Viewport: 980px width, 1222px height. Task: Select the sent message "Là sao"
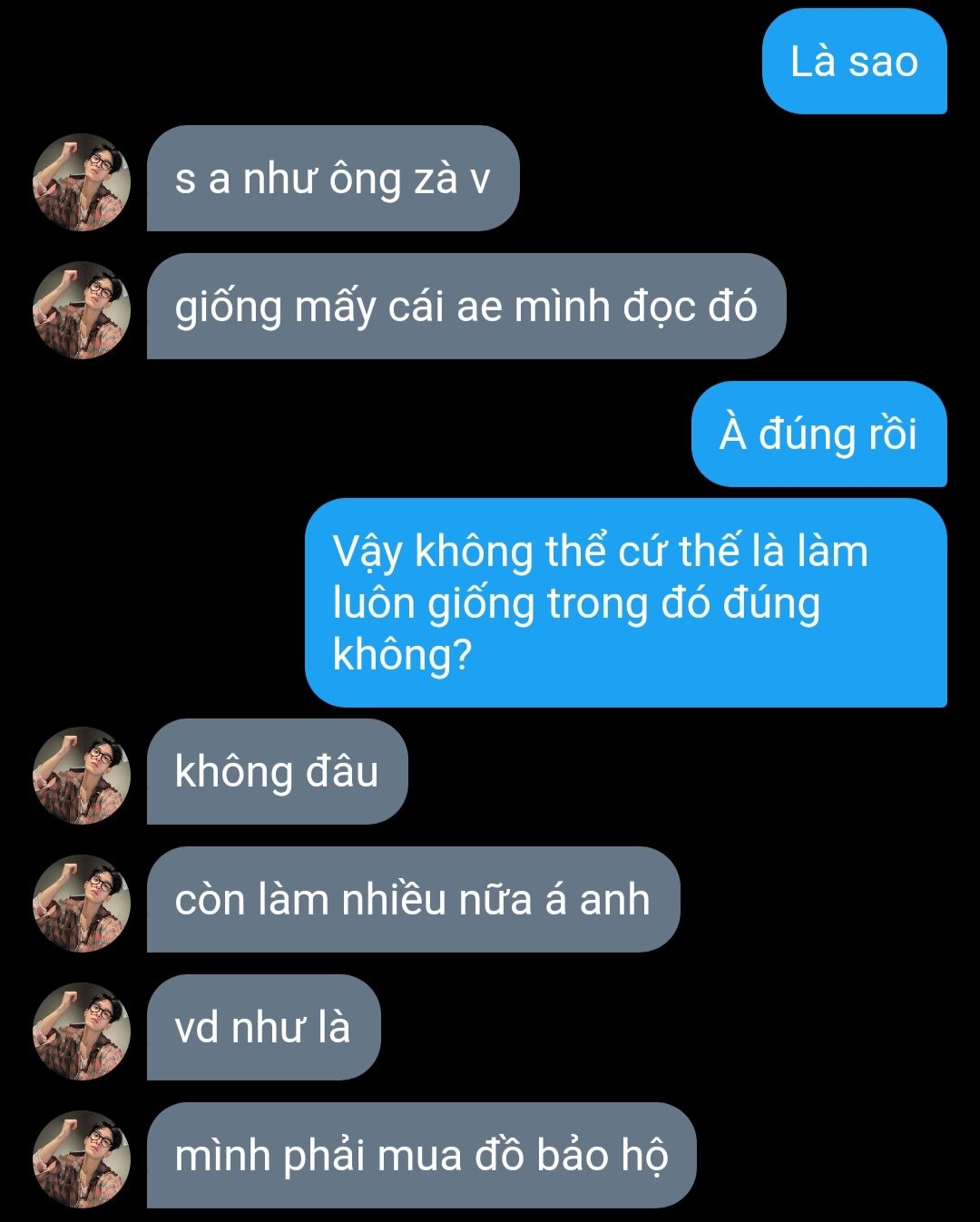[x=854, y=62]
